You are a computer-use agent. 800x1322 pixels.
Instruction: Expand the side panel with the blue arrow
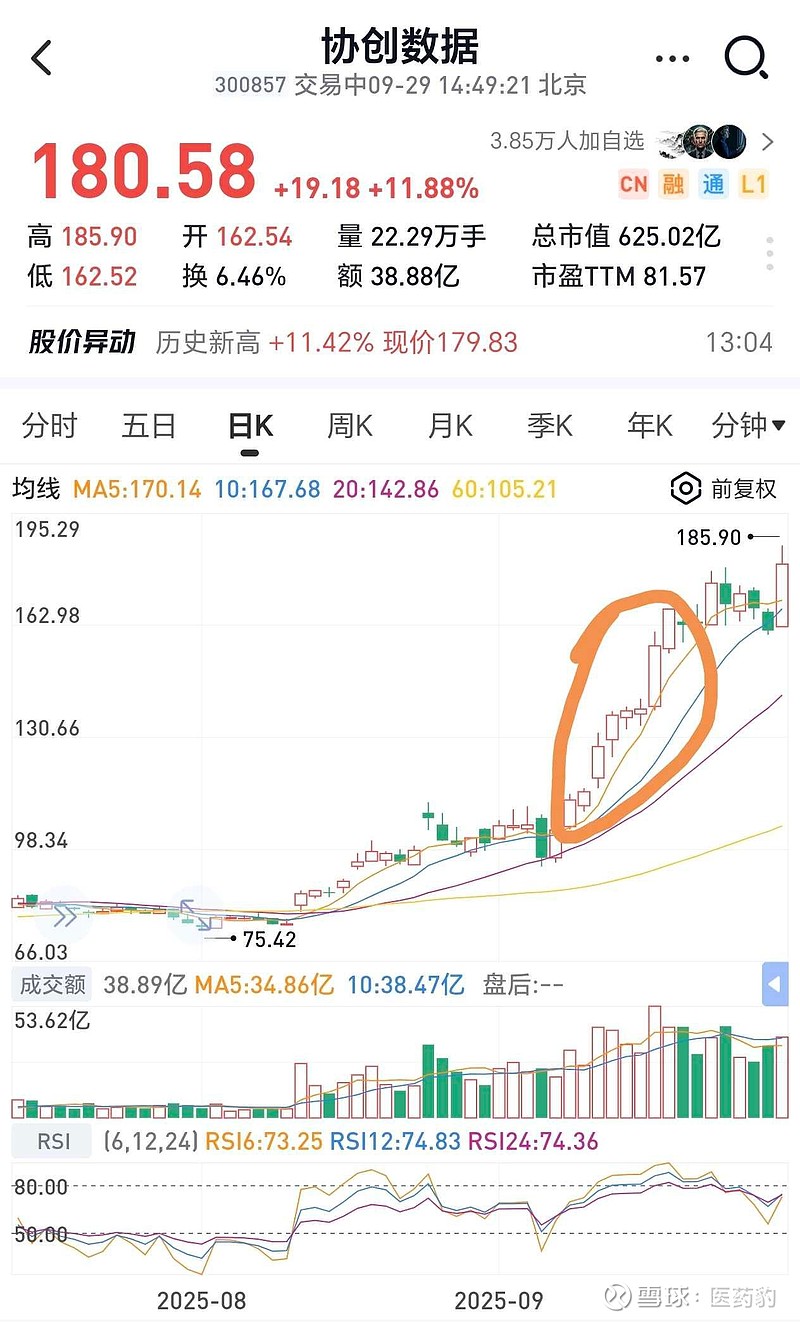774,985
